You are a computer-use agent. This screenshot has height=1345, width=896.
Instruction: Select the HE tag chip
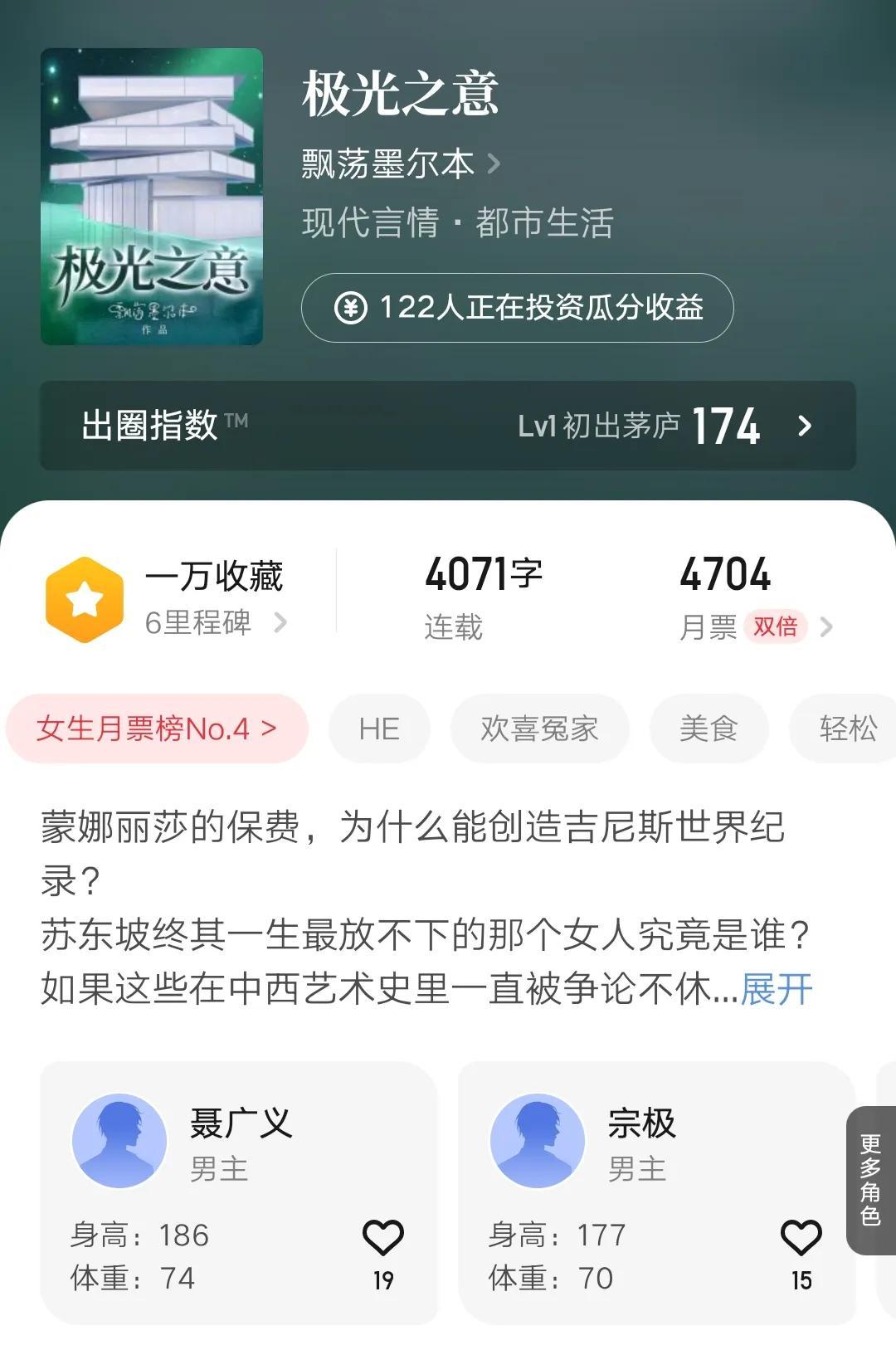click(x=379, y=729)
